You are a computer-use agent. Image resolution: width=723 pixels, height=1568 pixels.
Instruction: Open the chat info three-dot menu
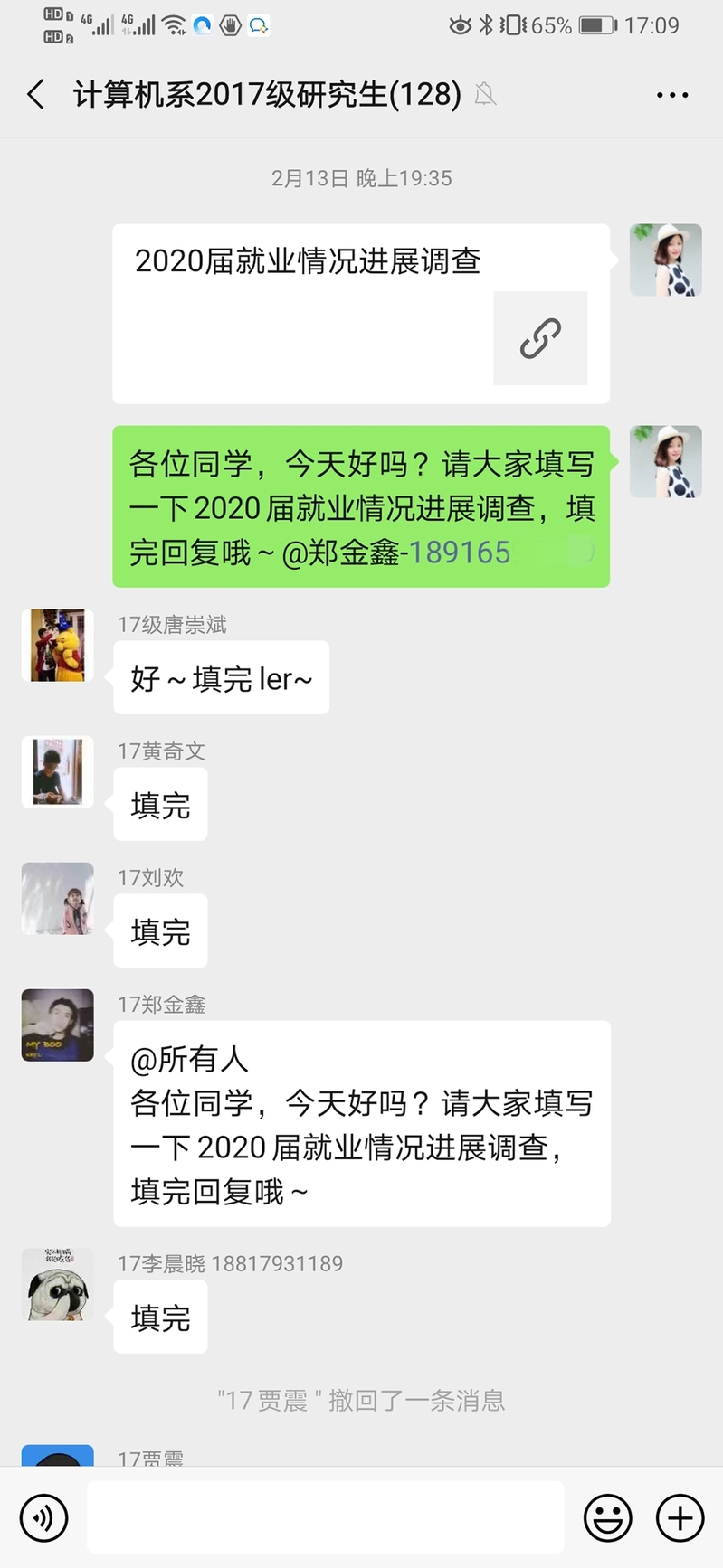[x=671, y=94]
